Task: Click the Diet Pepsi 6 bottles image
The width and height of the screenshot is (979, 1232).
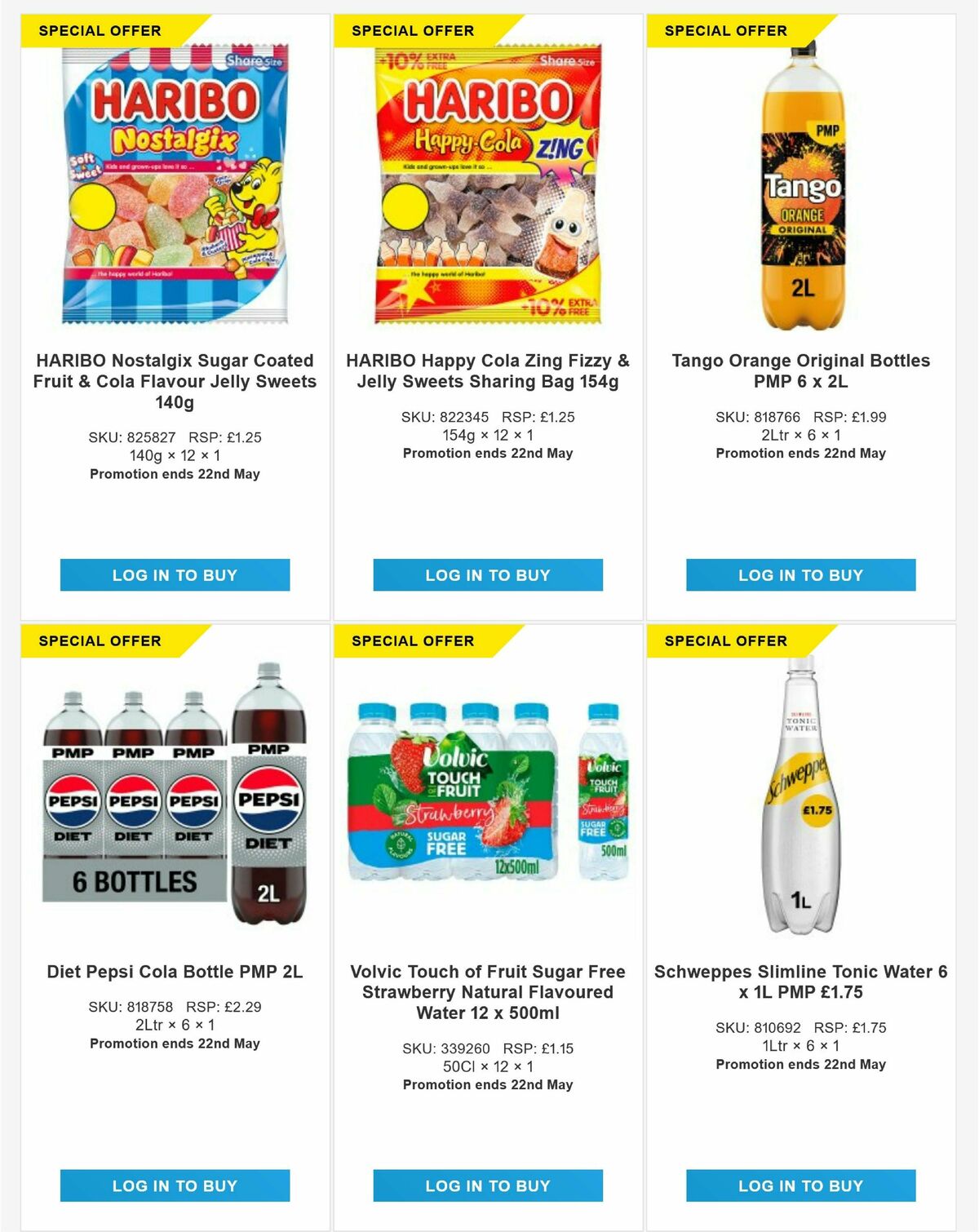Action: 174,800
